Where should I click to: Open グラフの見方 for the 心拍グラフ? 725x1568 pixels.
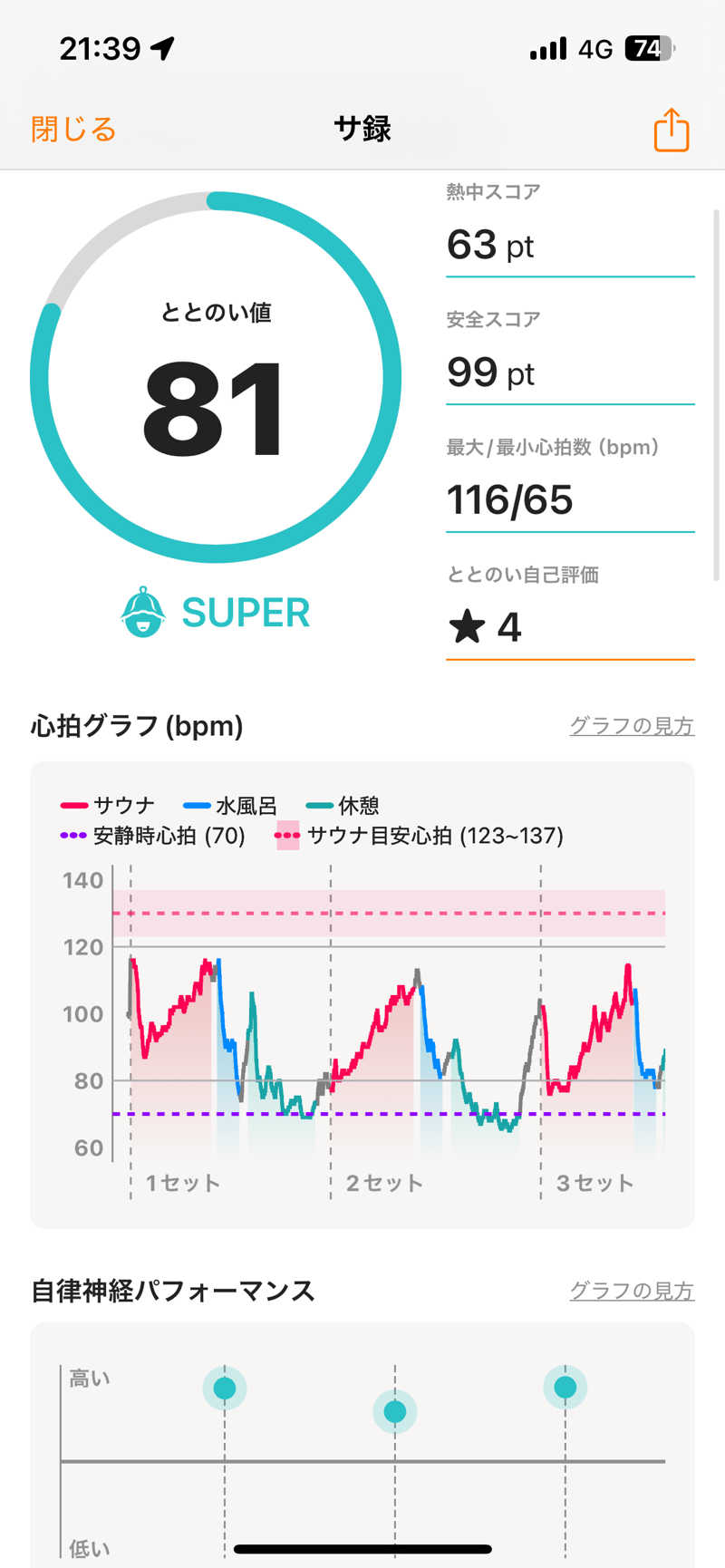[x=631, y=726]
